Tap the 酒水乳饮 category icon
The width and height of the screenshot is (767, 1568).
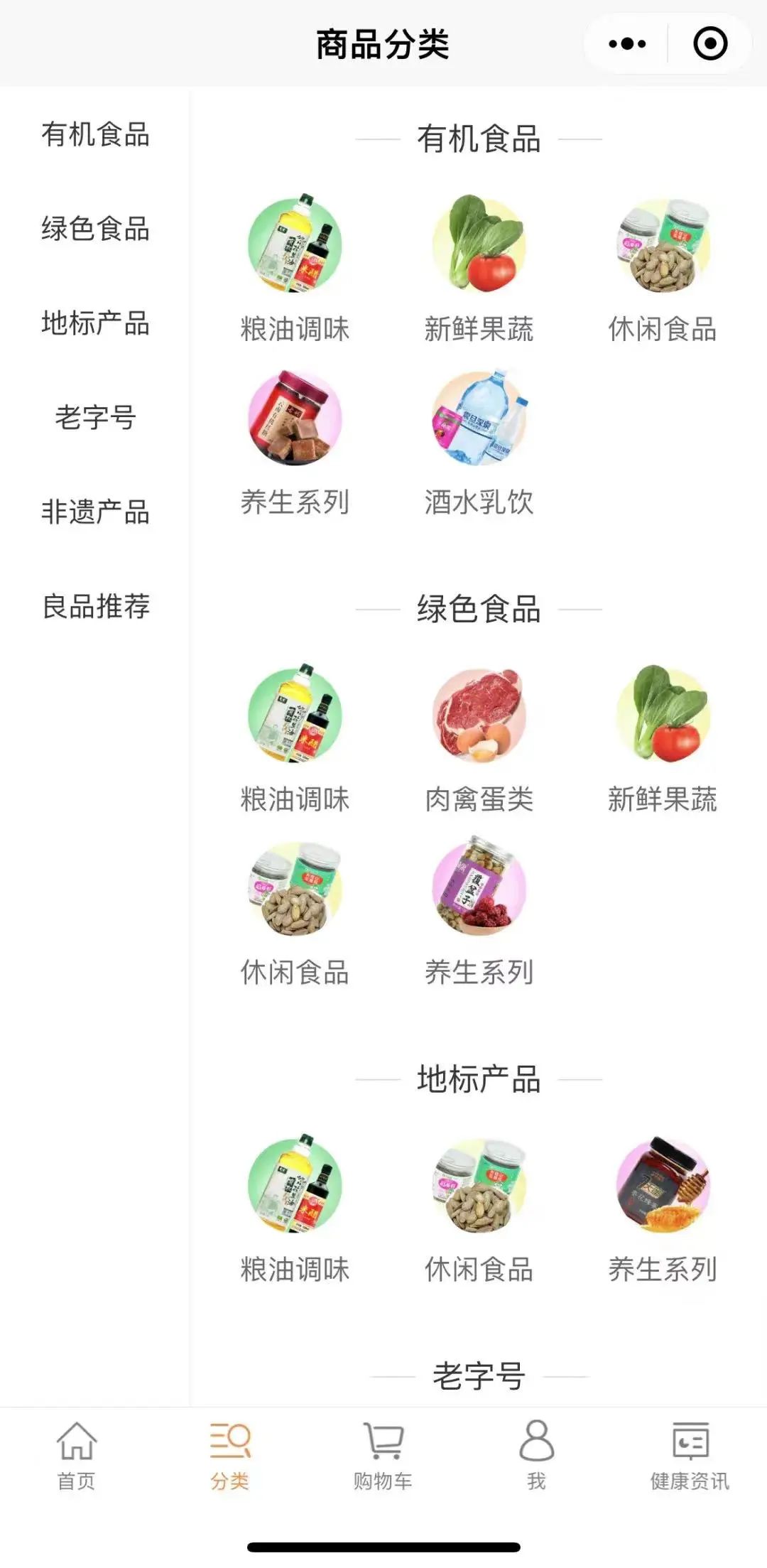[x=479, y=421]
